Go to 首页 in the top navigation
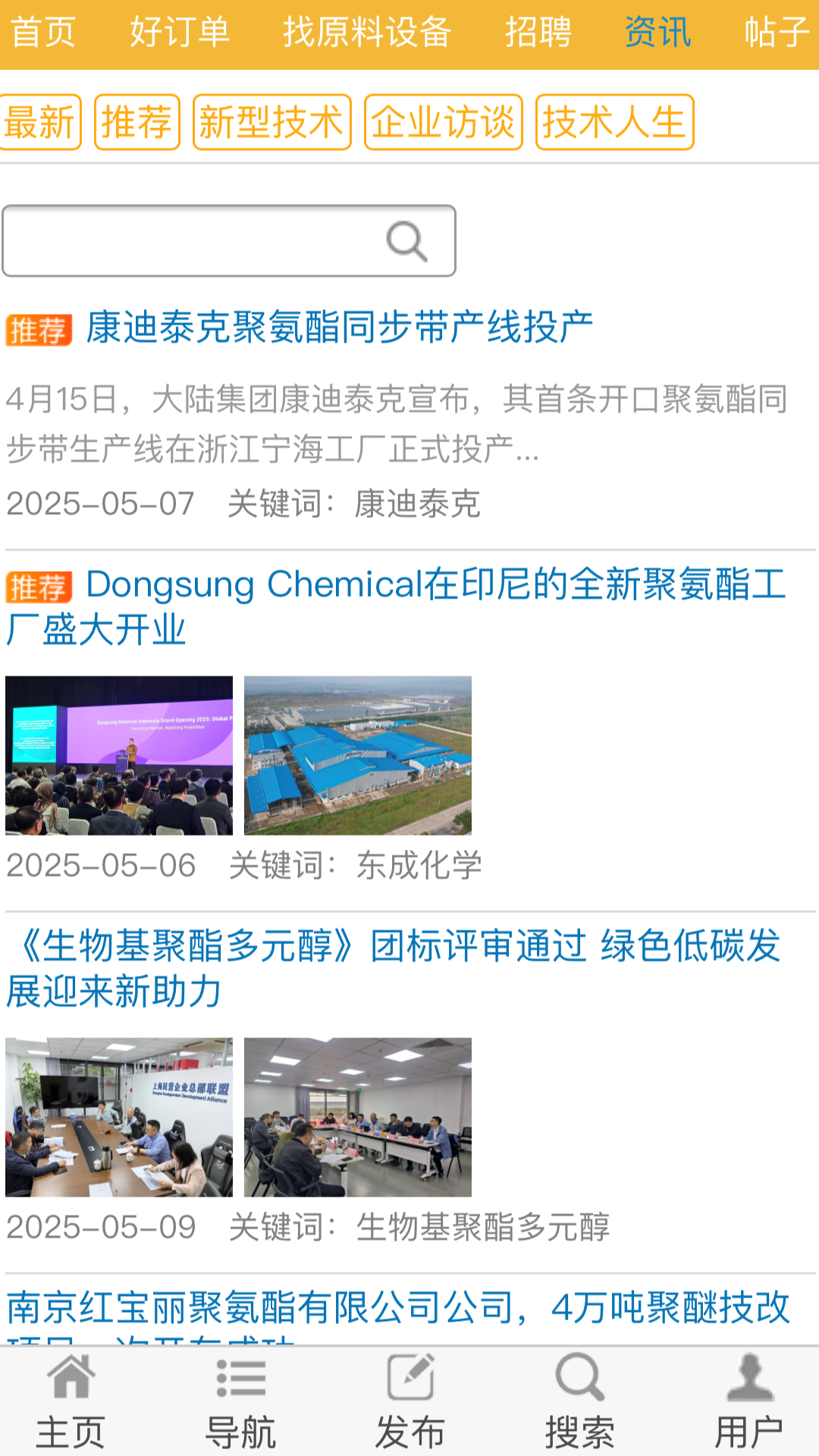Viewport: 819px width, 1456px height. 42,32
